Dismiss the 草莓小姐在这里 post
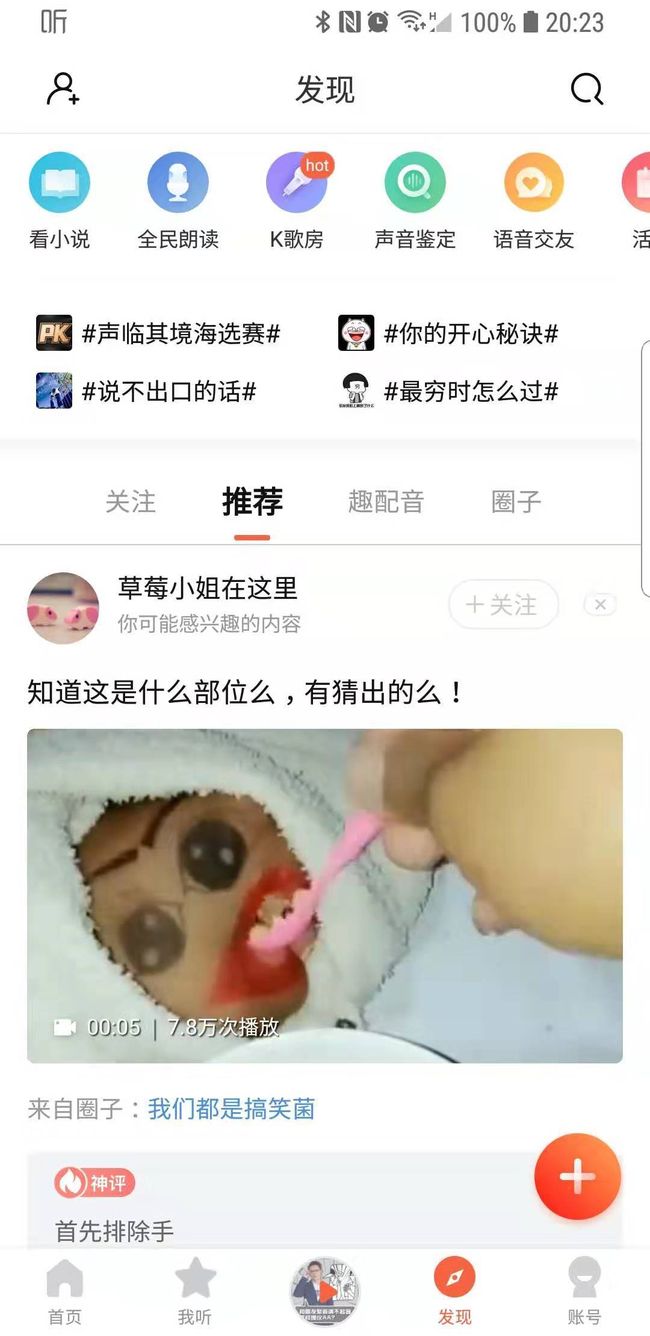 coord(600,604)
